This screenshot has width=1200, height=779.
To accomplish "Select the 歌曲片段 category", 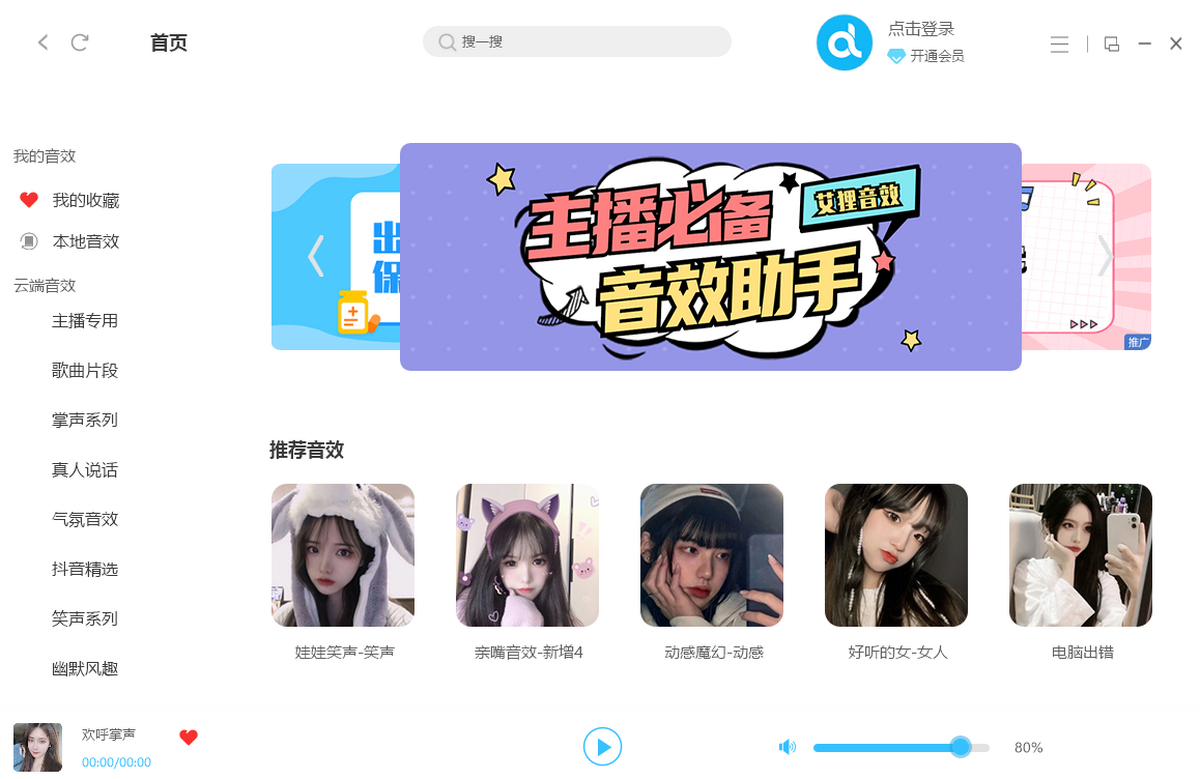I will coord(85,371).
